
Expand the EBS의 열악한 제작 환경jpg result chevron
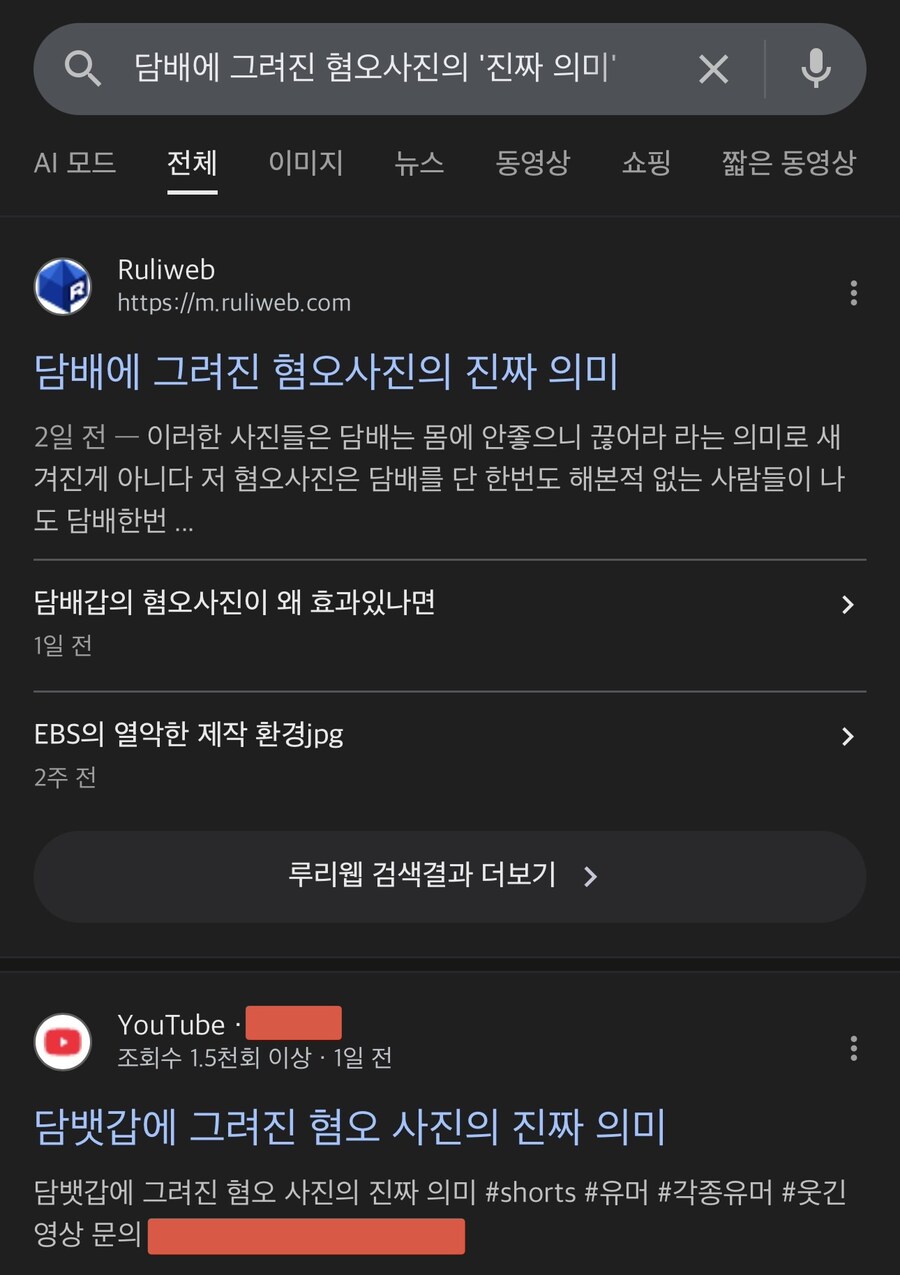point(848,737)
